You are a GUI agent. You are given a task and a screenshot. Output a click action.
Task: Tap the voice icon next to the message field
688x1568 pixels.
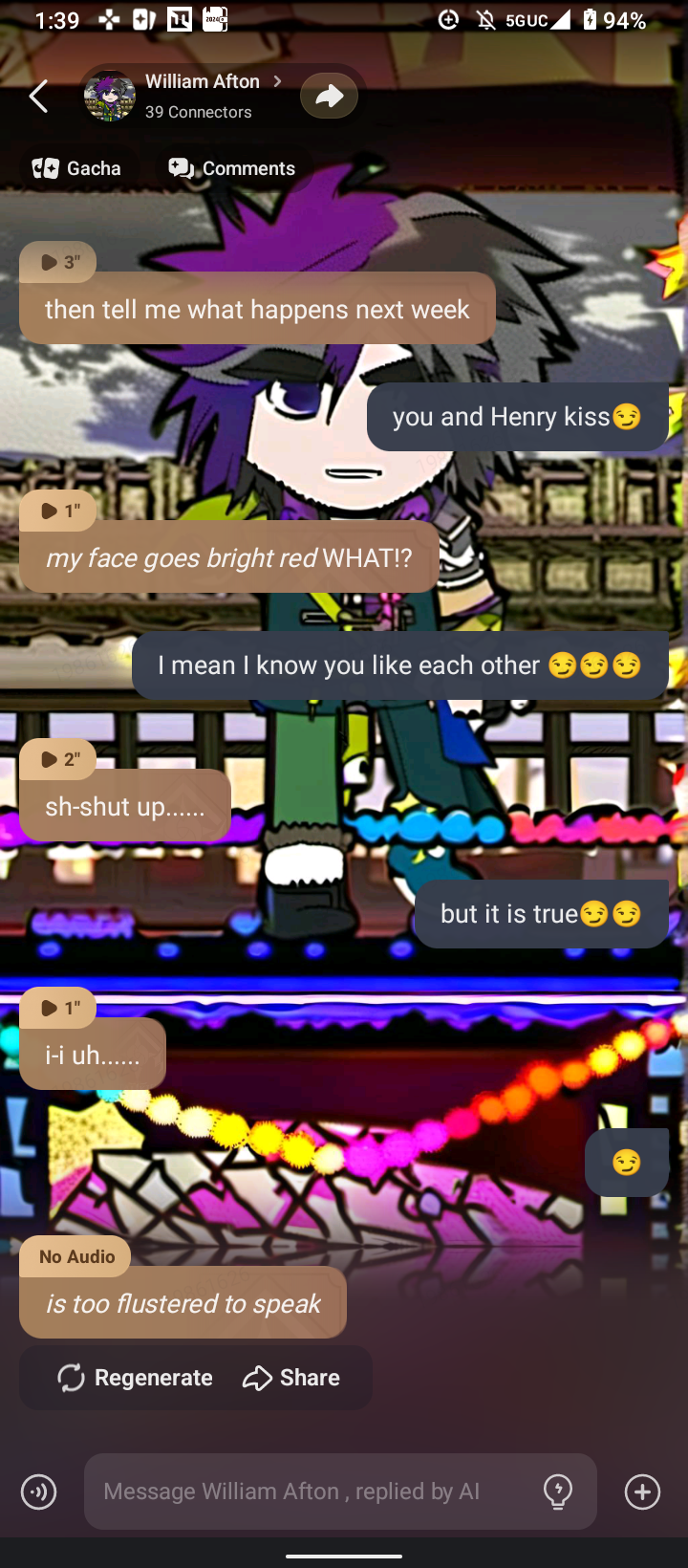[x=39, y=1492]
